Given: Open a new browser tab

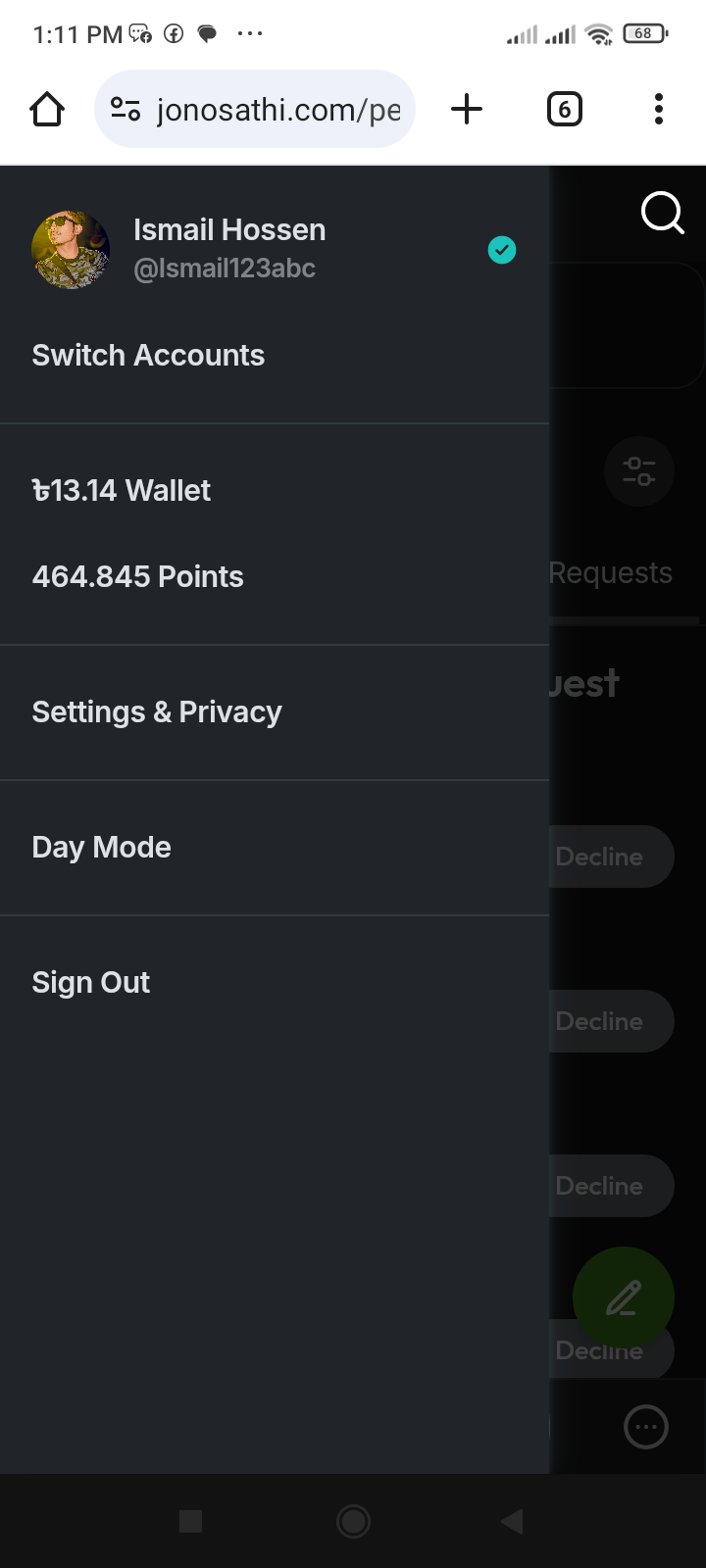Looking at the screenshot, I should (467, 109).
